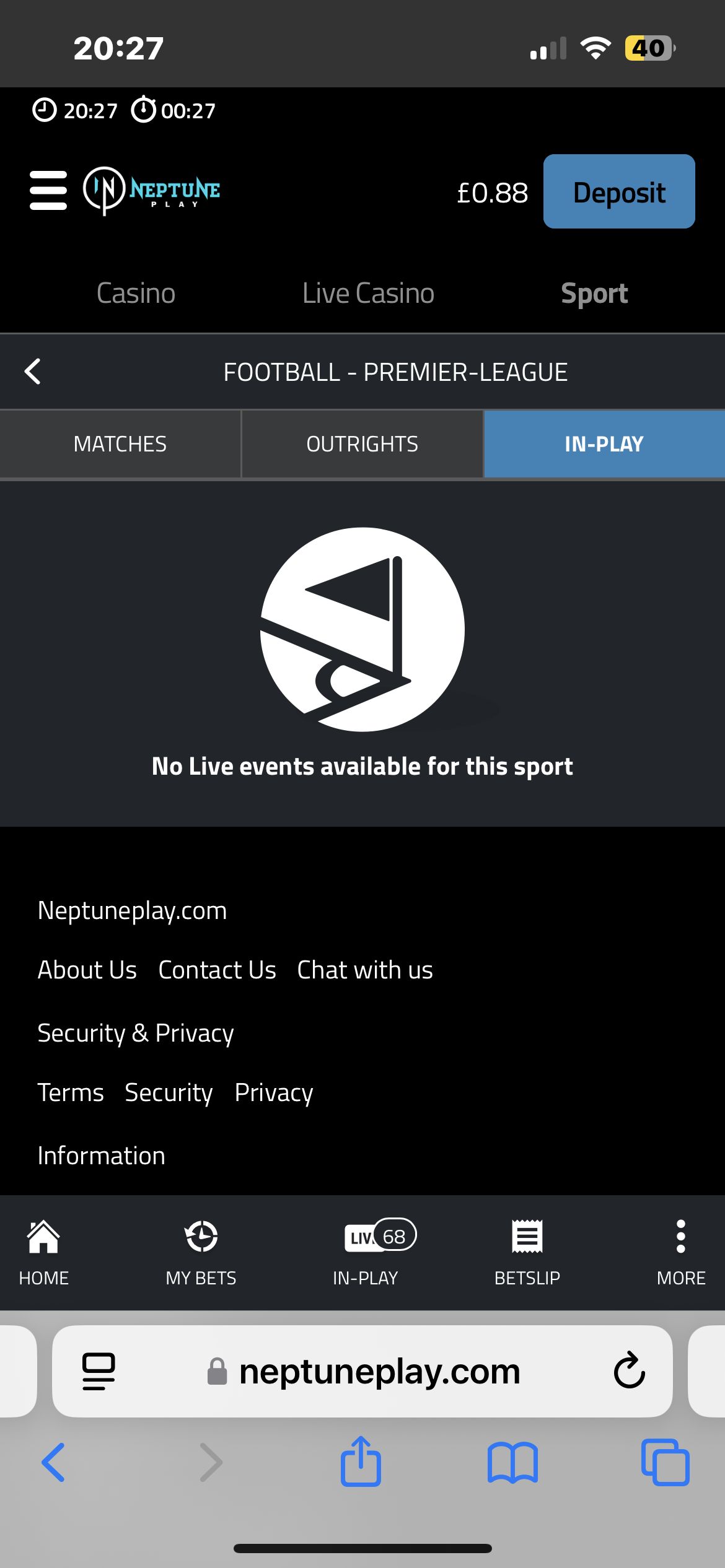The height and width of the screenshot is (1568, 725).
Task: Open the Security & Privacy page
Action: tap(135, 1032)
